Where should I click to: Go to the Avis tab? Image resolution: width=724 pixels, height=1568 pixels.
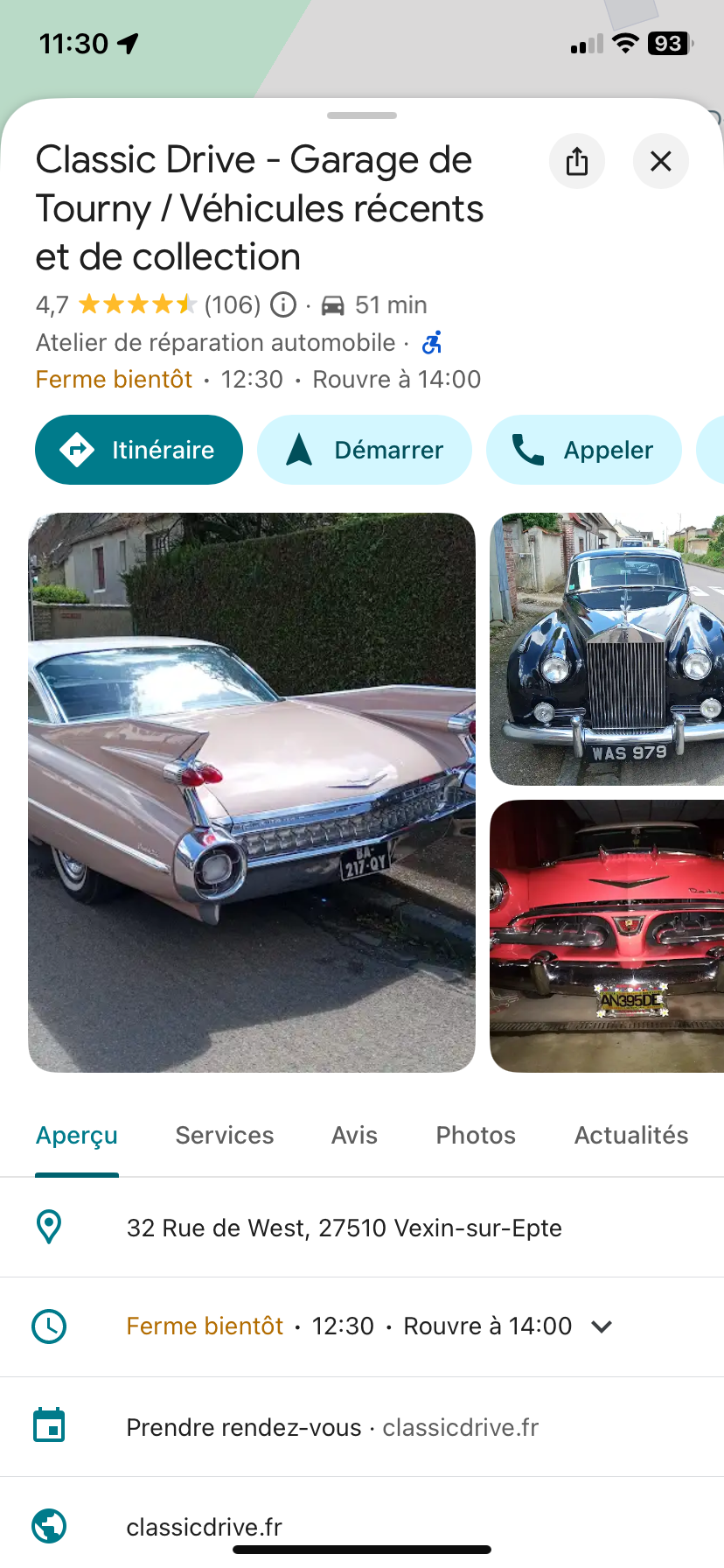[x=354, y=1135]
